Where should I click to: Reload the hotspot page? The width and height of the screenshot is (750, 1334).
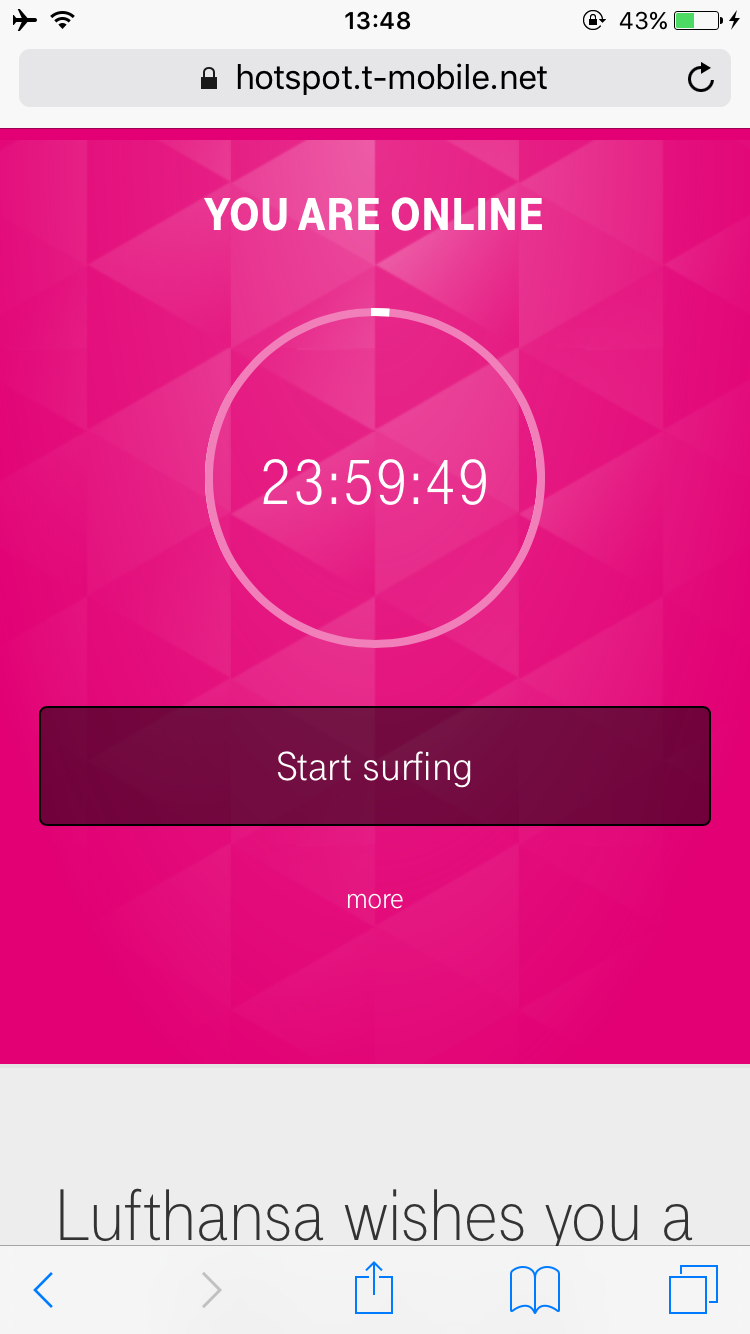[701, 78]
